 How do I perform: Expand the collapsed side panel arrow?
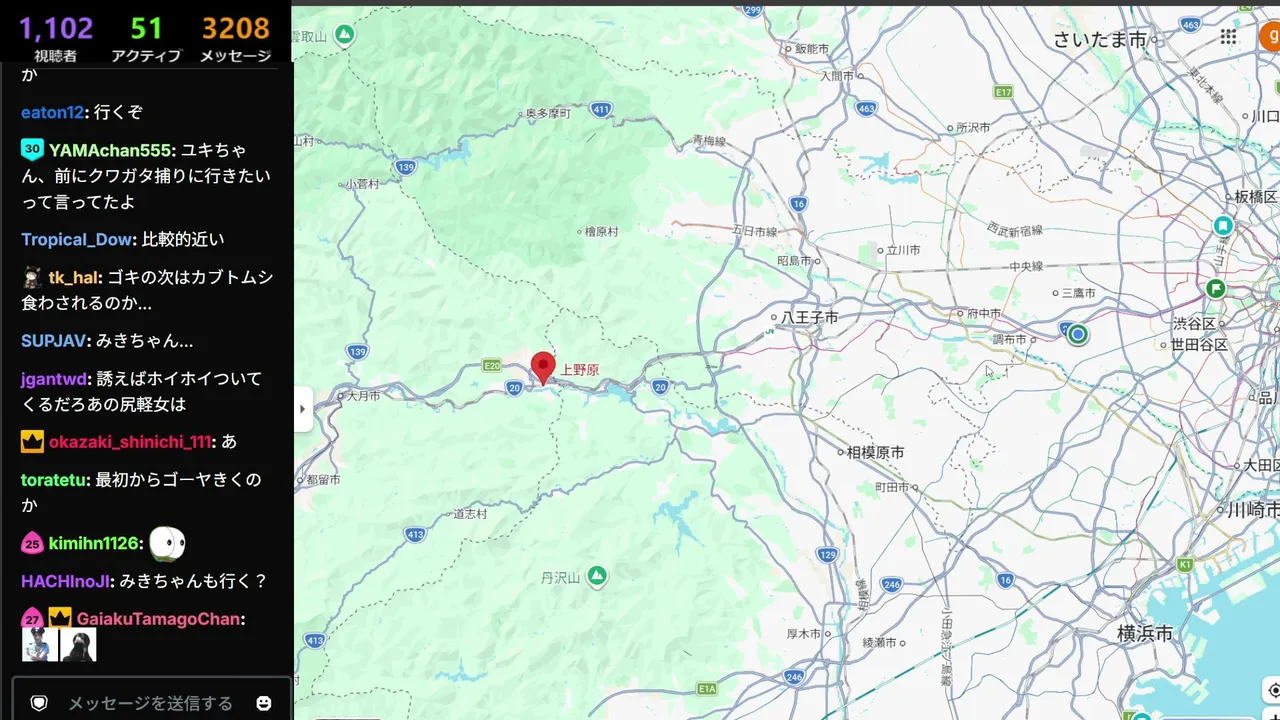[x=303, y=408]
